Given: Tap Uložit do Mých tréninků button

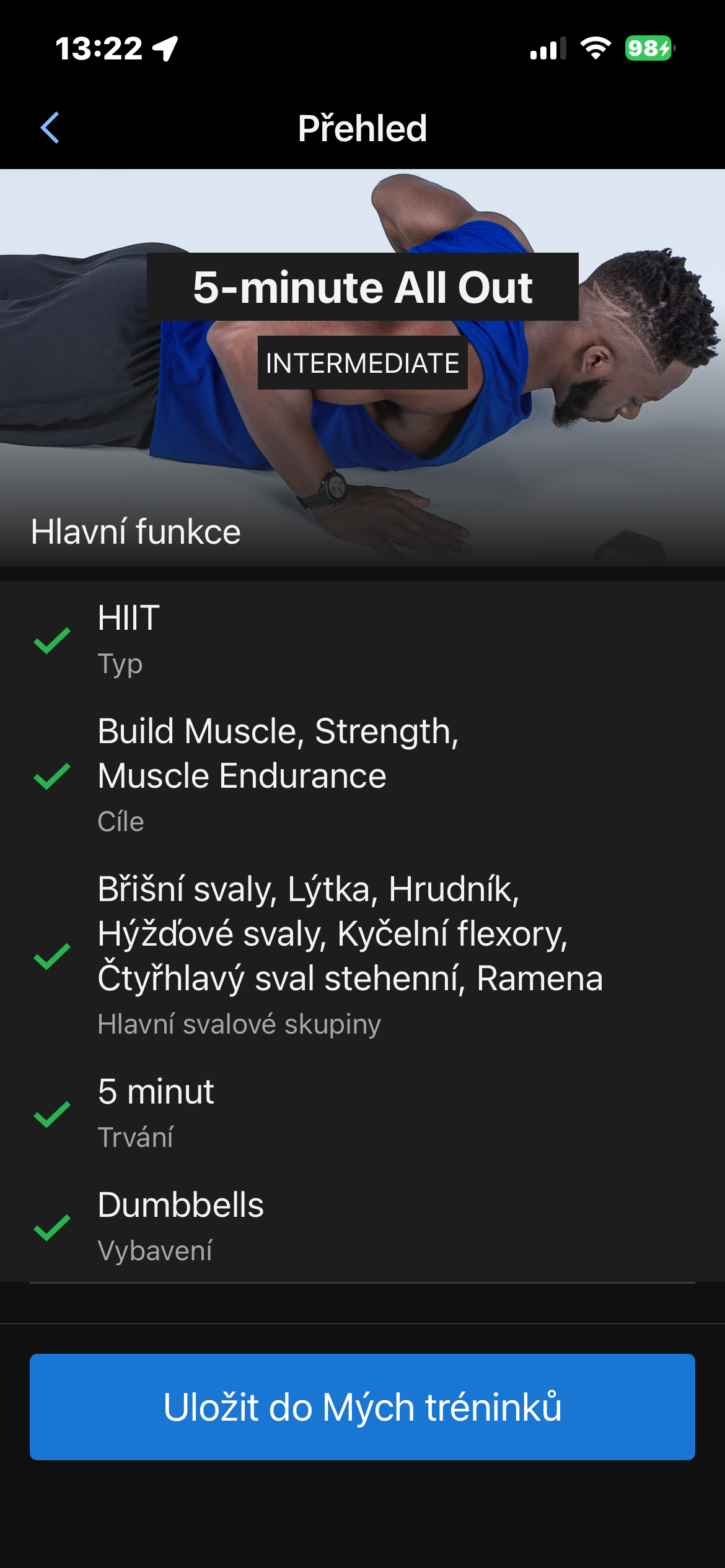Looking at the screenshot, I should [362, 1406].
